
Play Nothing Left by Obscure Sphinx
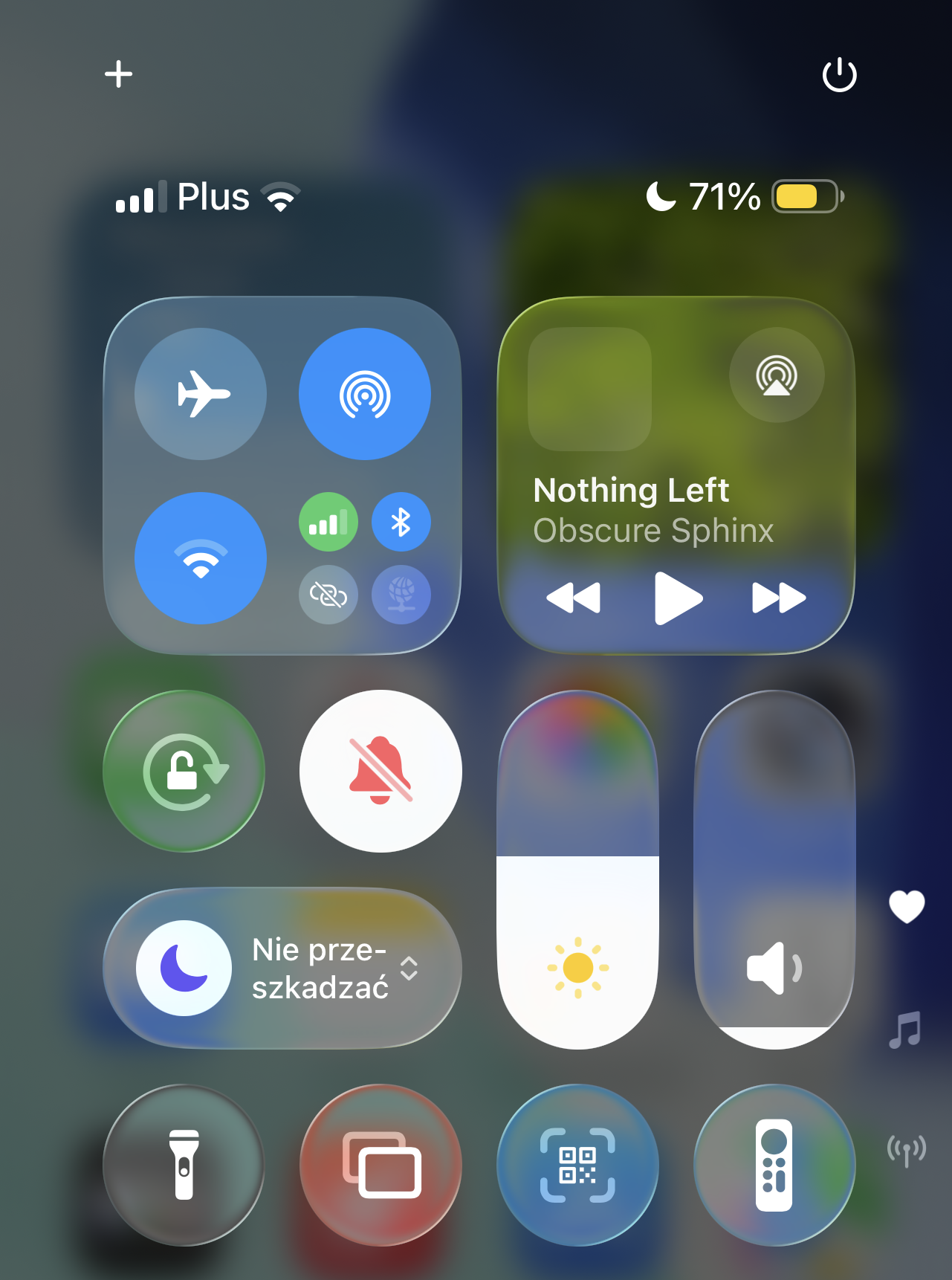tap(678, 598)
